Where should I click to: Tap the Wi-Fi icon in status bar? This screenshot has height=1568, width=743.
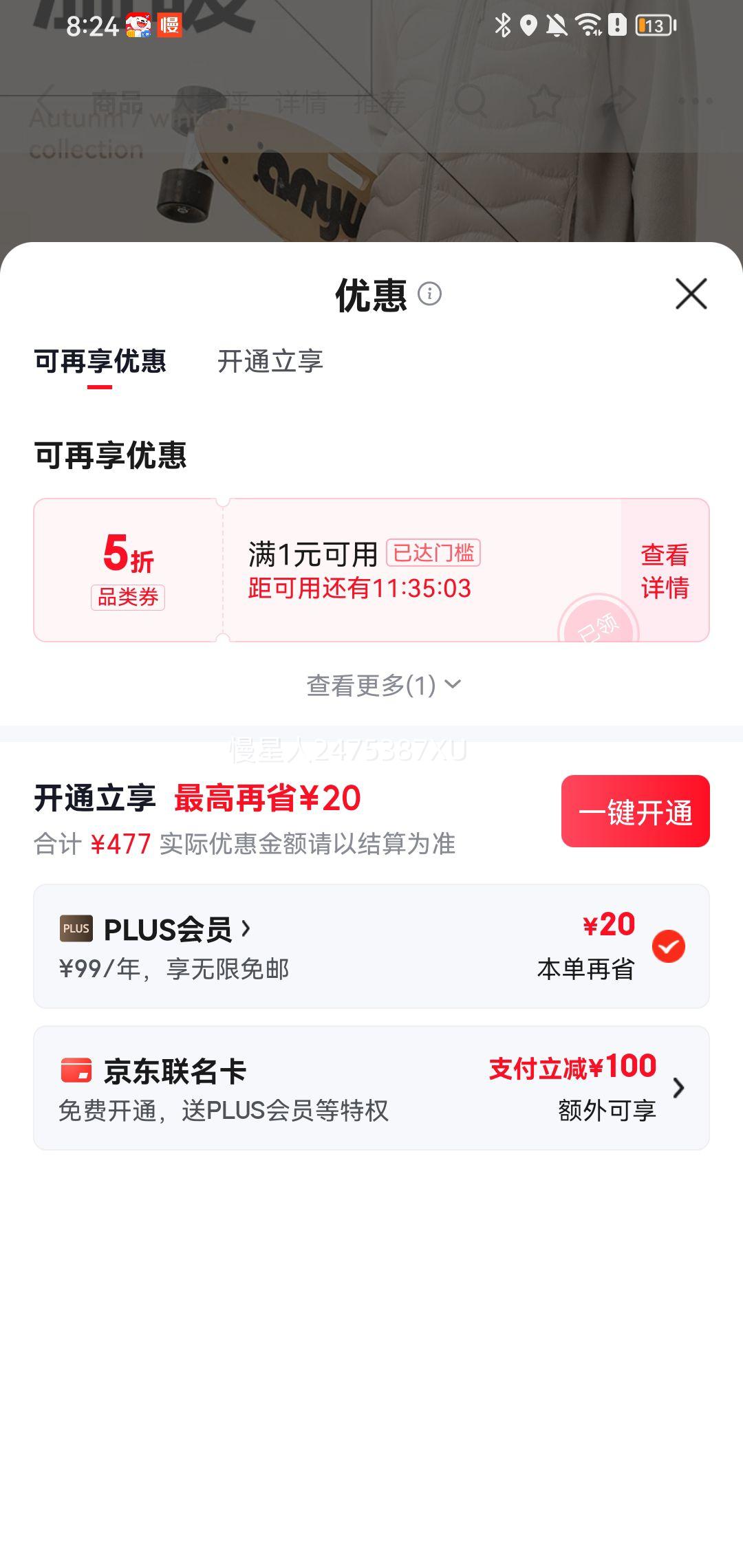click(588, 25)
